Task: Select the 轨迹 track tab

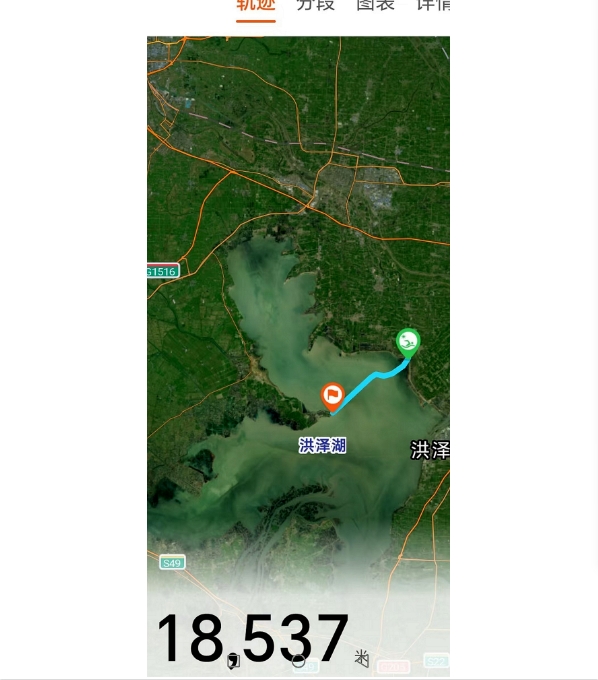Action: pyautogui.click(x=256, y=5)
